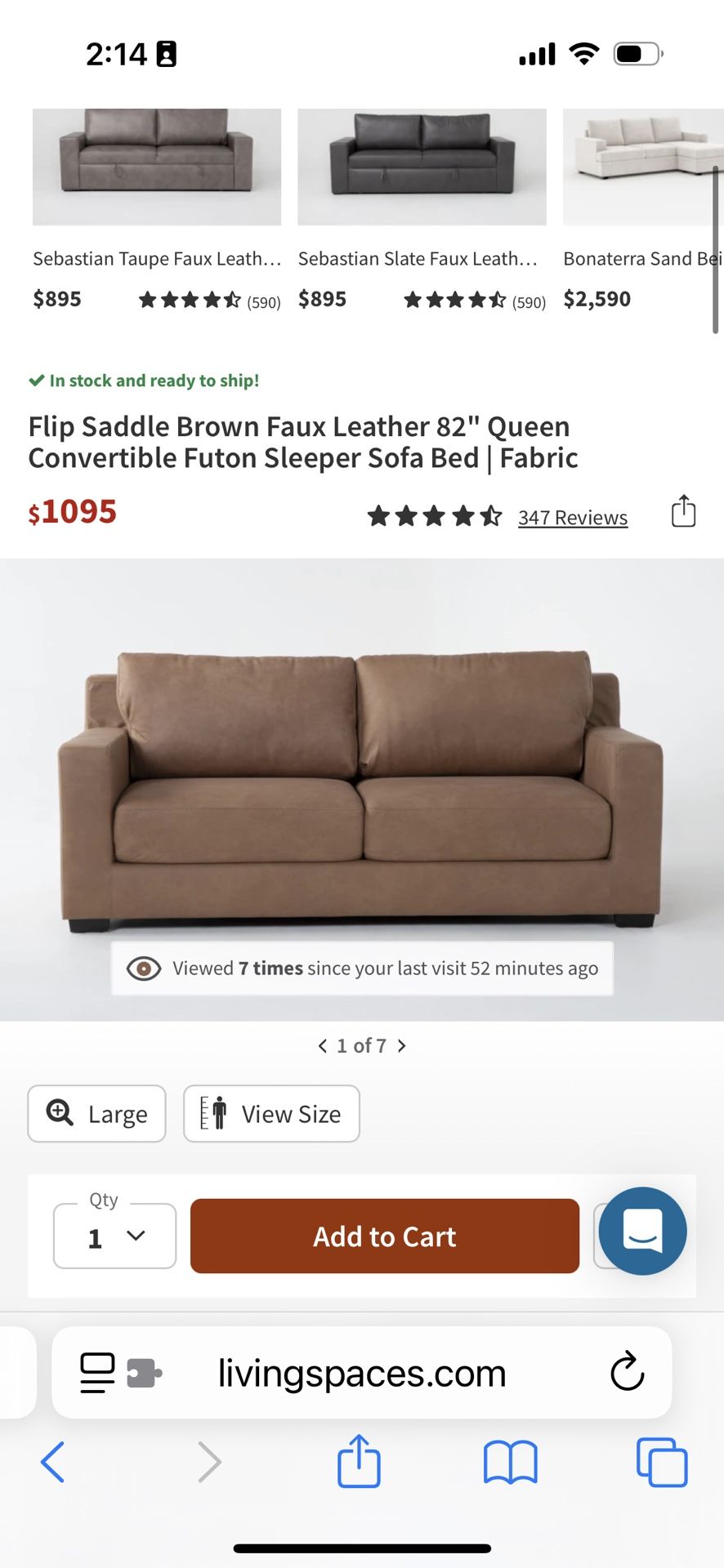The height and width of the screenshot is (1568, 724).
Task: Tap Safari's share icon in bottom toolbar
Action: [x=358, y=1462]
